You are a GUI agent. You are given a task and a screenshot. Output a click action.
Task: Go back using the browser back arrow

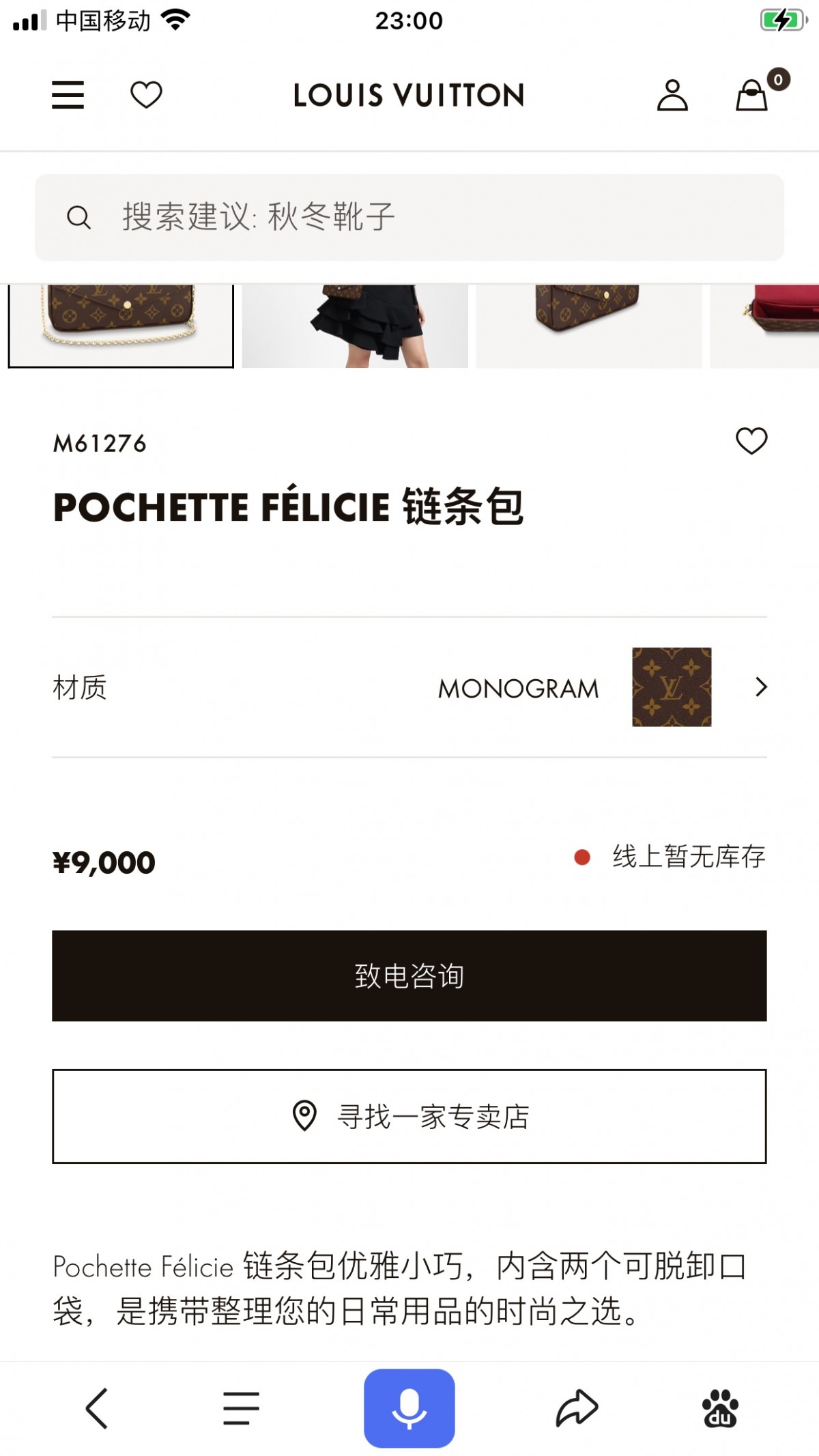pos(96,1408)
